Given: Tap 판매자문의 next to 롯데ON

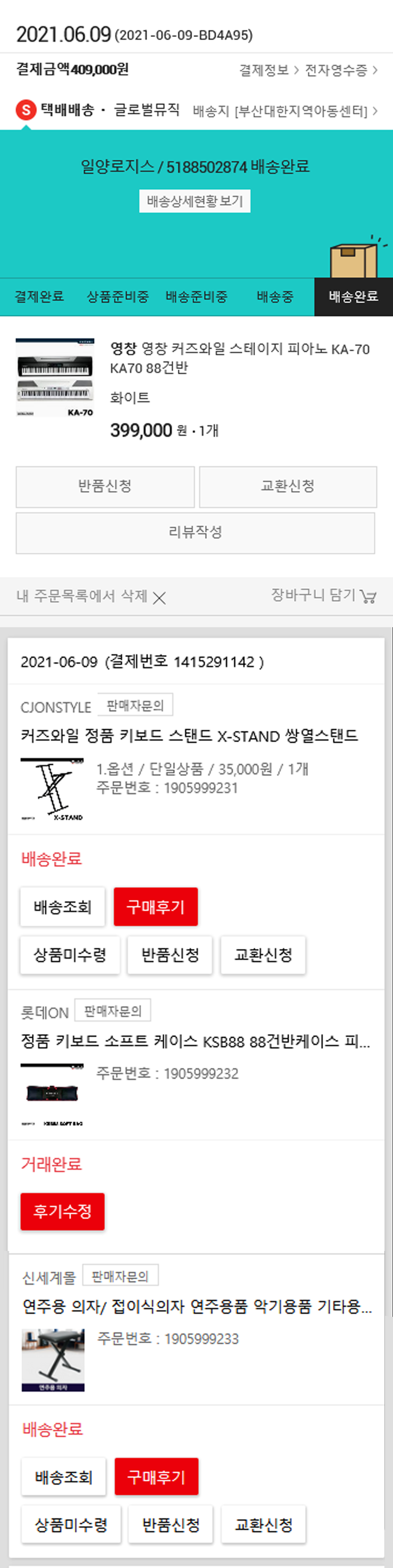Looking at the screenshot, I should (x=113, y=1011).
